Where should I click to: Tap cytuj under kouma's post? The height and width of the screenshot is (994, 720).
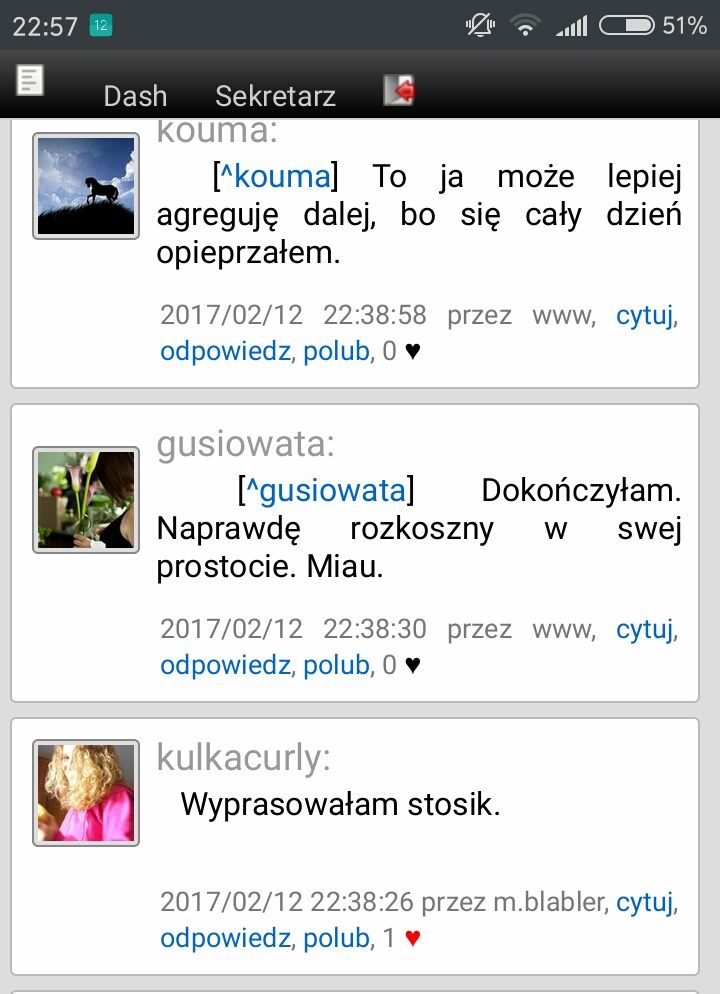tap(645, 316)
